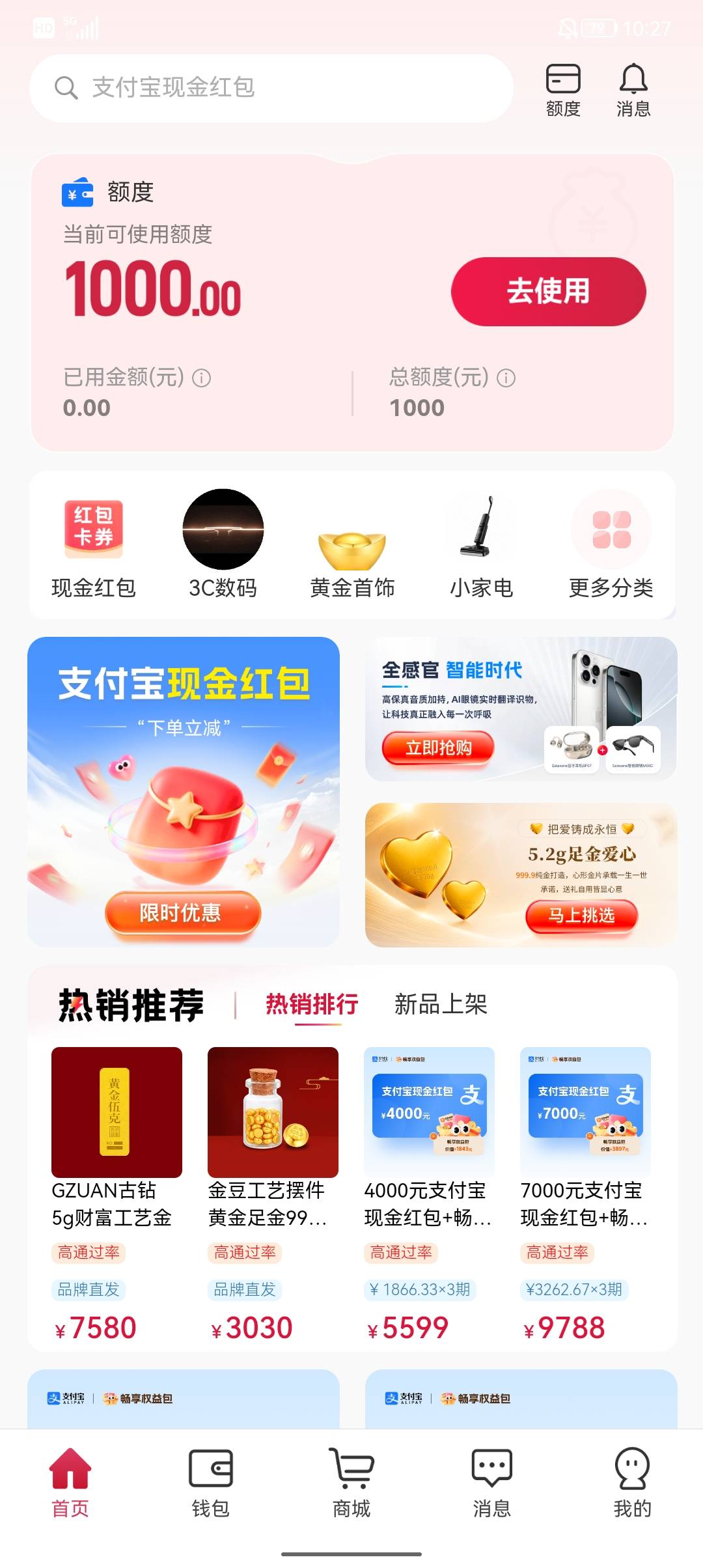The height and width of the screenshot is (1568, 703).
Task: Open the 支付宝现金红包 限时优惠 banner
Action: tap(184, 792)
